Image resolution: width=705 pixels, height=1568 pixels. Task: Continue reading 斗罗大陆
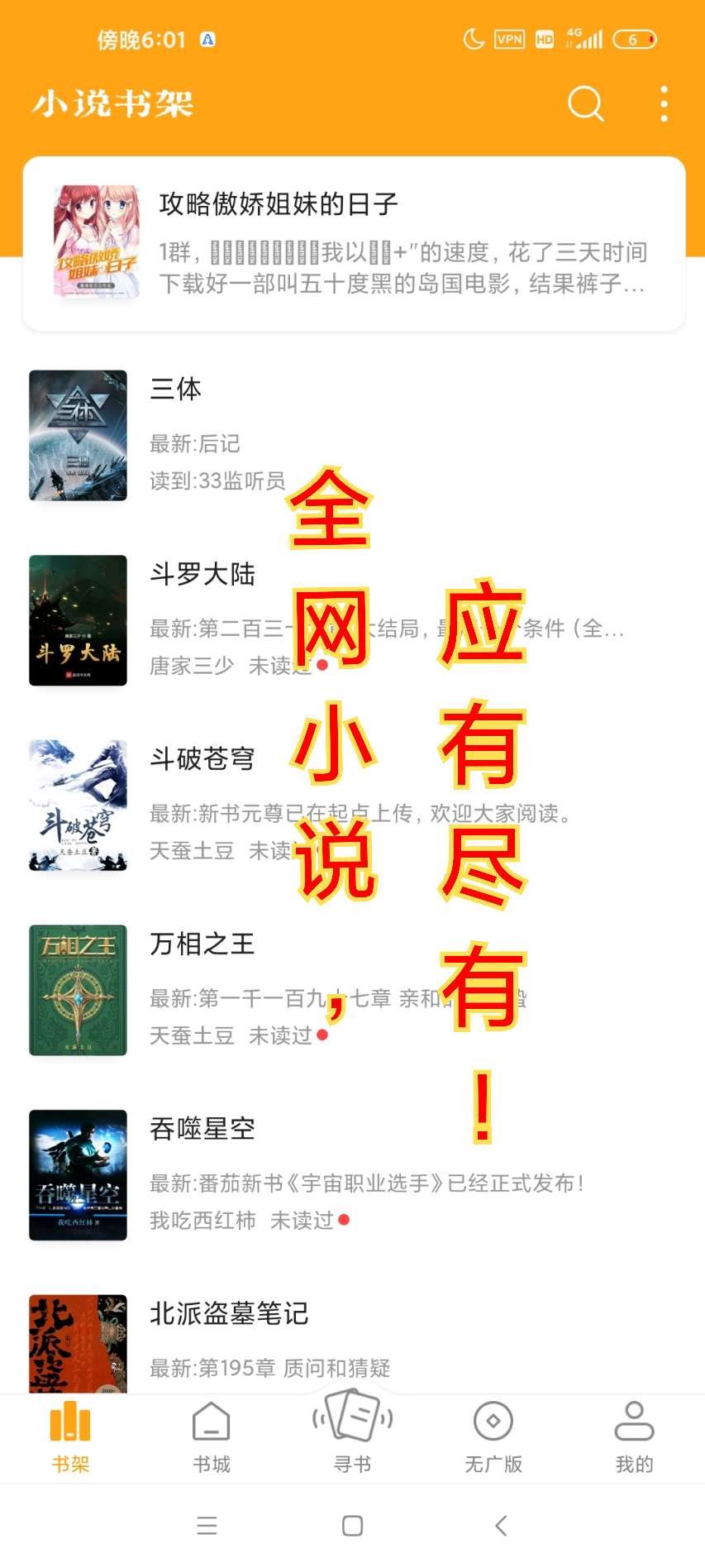click(x=202, y=574)
